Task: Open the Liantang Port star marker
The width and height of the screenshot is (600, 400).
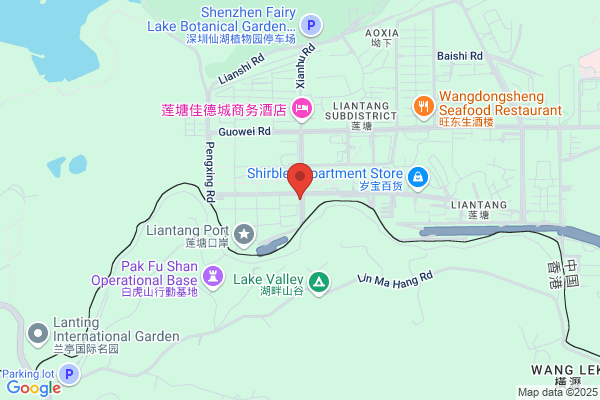Action: [244, 235]
